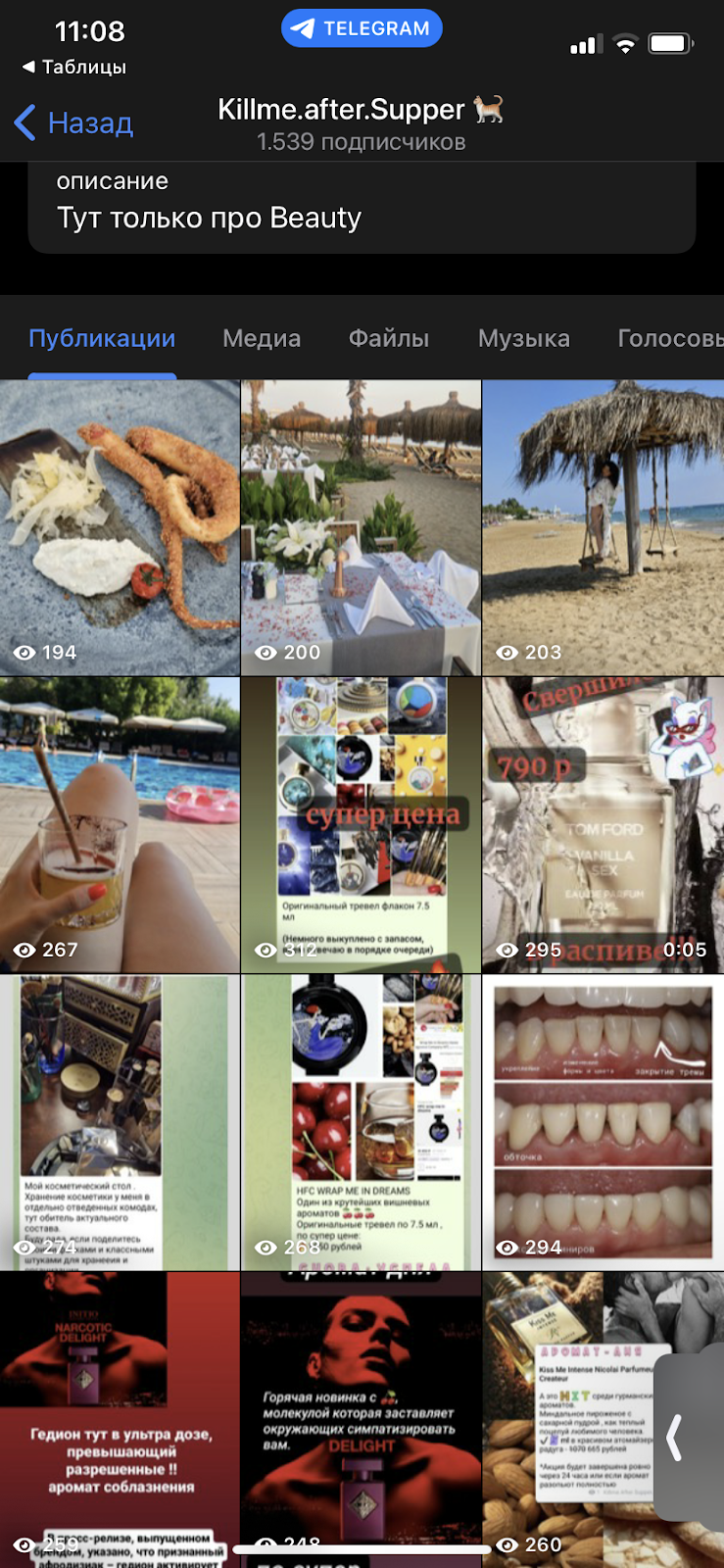Screen dimensions: 724x1568
Task: Go back with the Назад button
Action: [x=74, y=123]
